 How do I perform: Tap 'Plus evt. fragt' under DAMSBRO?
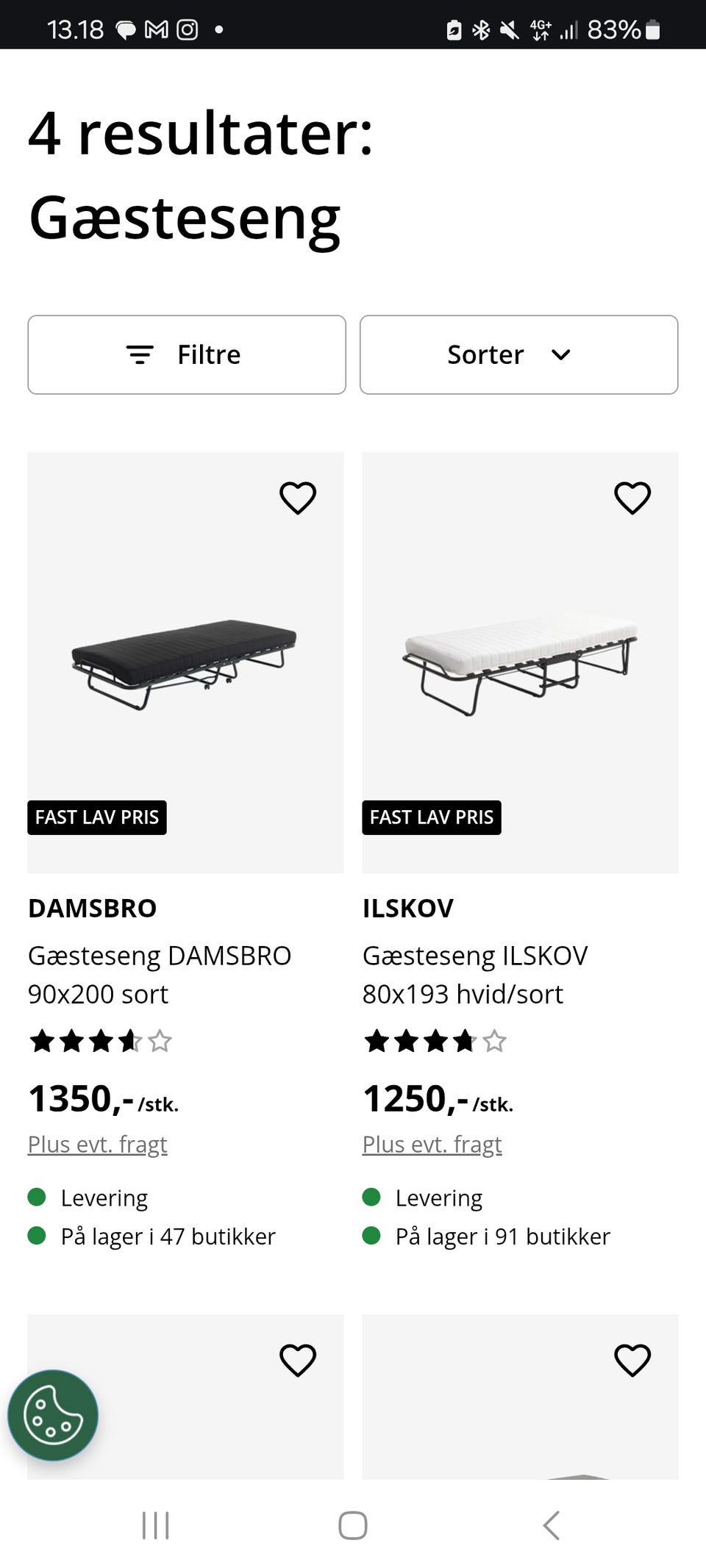tap(98, 1144)
